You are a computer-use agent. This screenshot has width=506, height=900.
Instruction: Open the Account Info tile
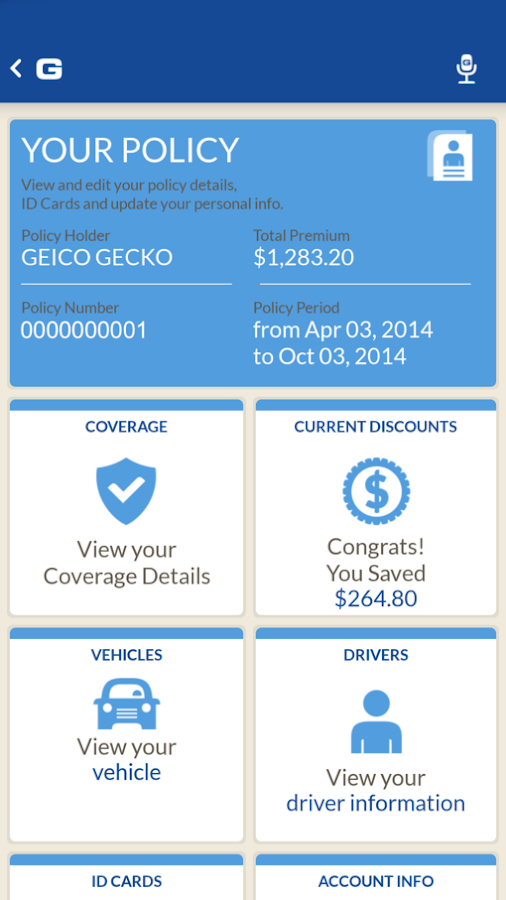pos(376,877)
